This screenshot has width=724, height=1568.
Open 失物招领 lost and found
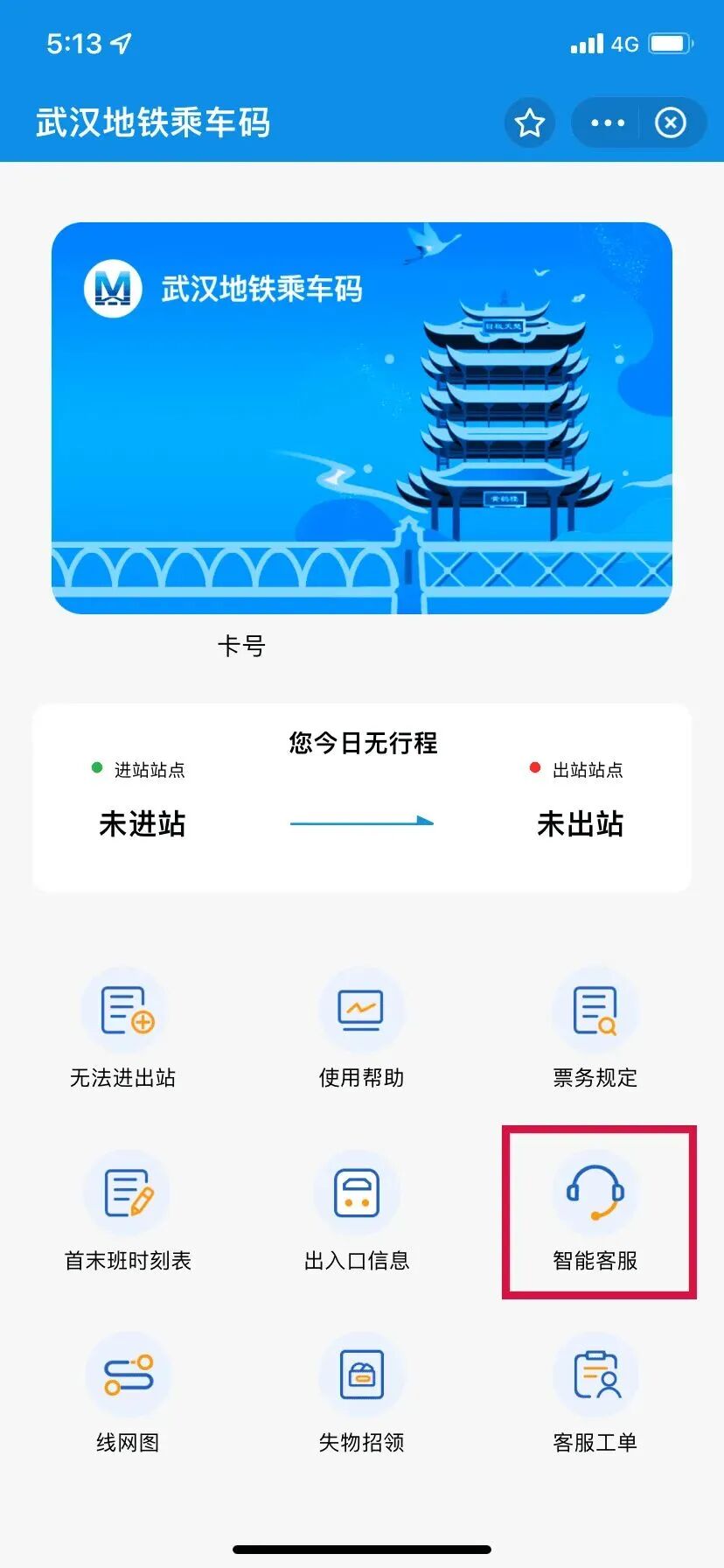(361, 1393)
